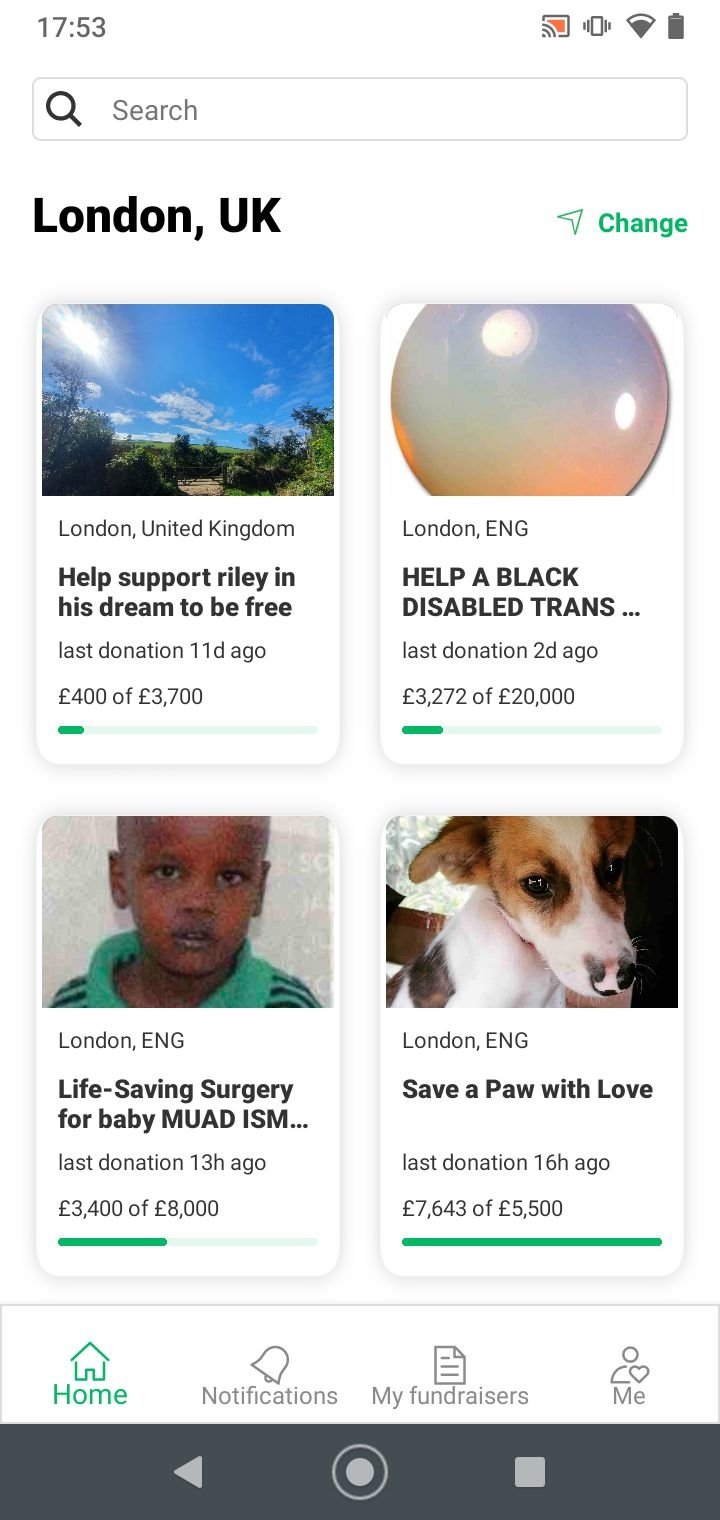Viewport: 720px width, 1520px height.
Task: Select the Home tab
Action: point(90,1376)
